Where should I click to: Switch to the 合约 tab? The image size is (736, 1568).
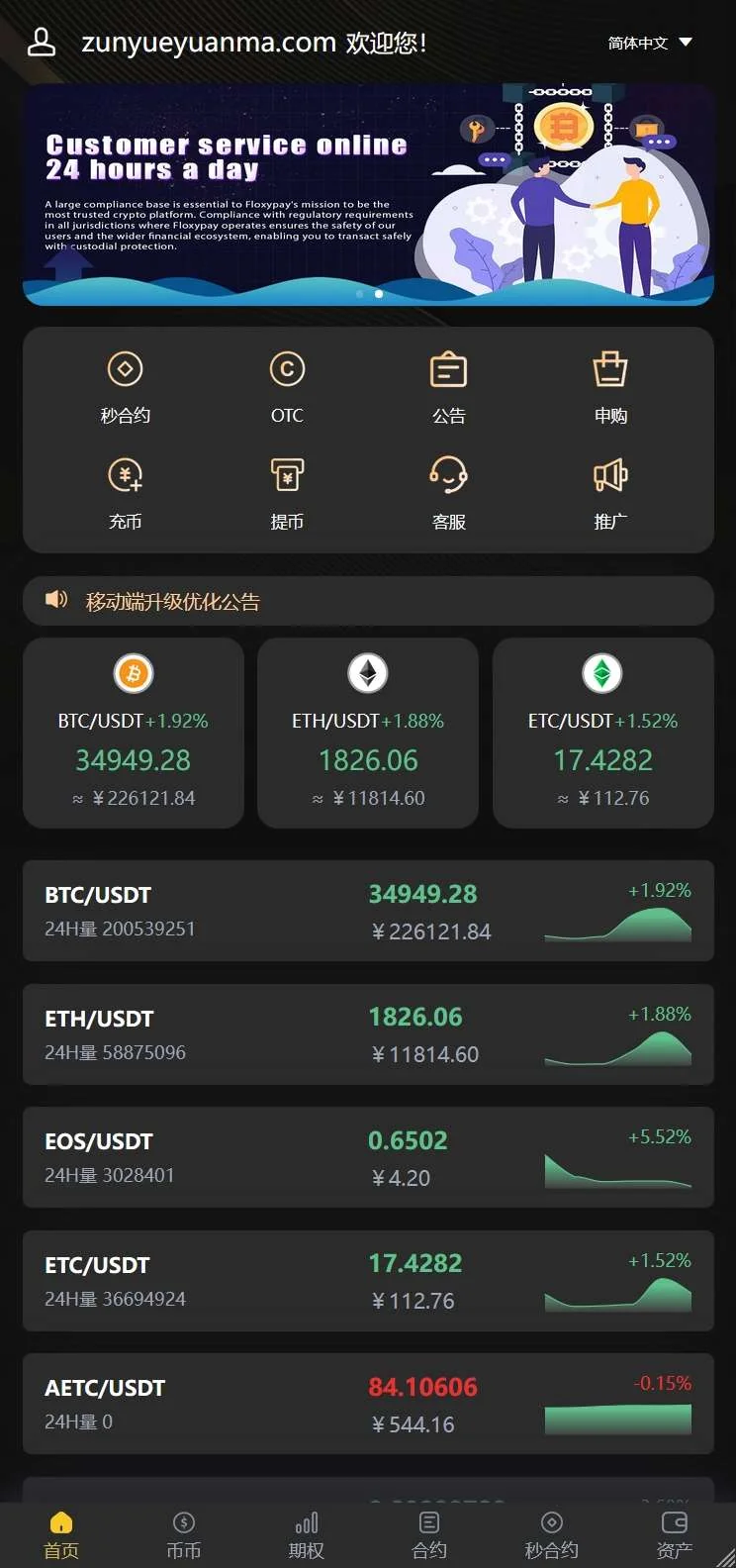tap(429, 1535)
